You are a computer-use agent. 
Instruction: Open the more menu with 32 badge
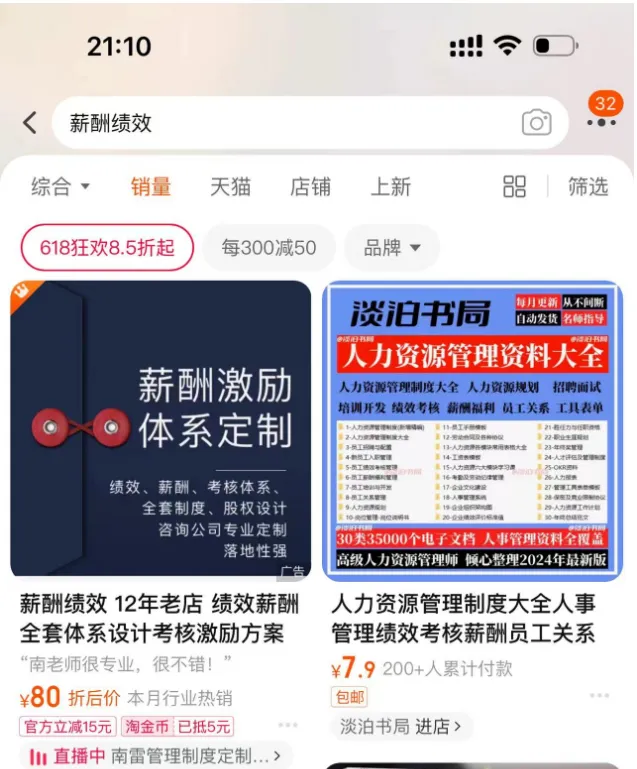tap(601, 122)
